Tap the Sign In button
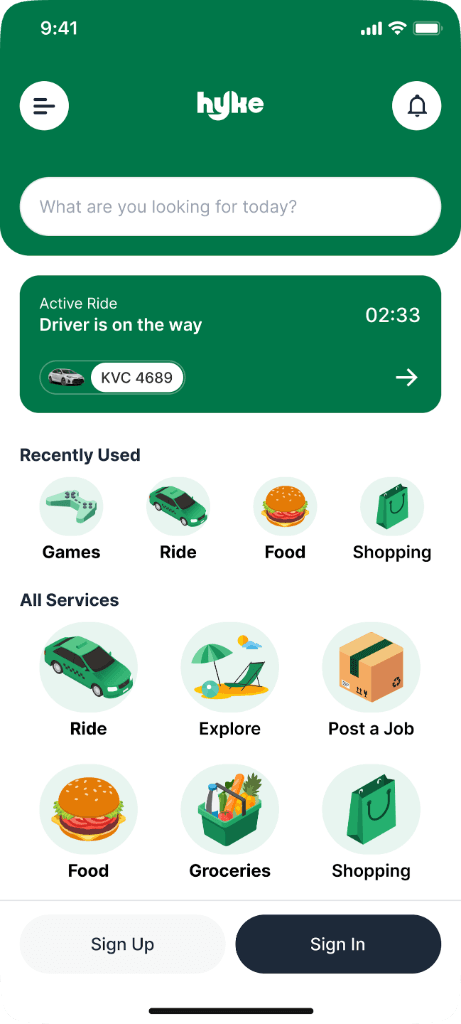 pyautogui.click(x=338, y=944)
